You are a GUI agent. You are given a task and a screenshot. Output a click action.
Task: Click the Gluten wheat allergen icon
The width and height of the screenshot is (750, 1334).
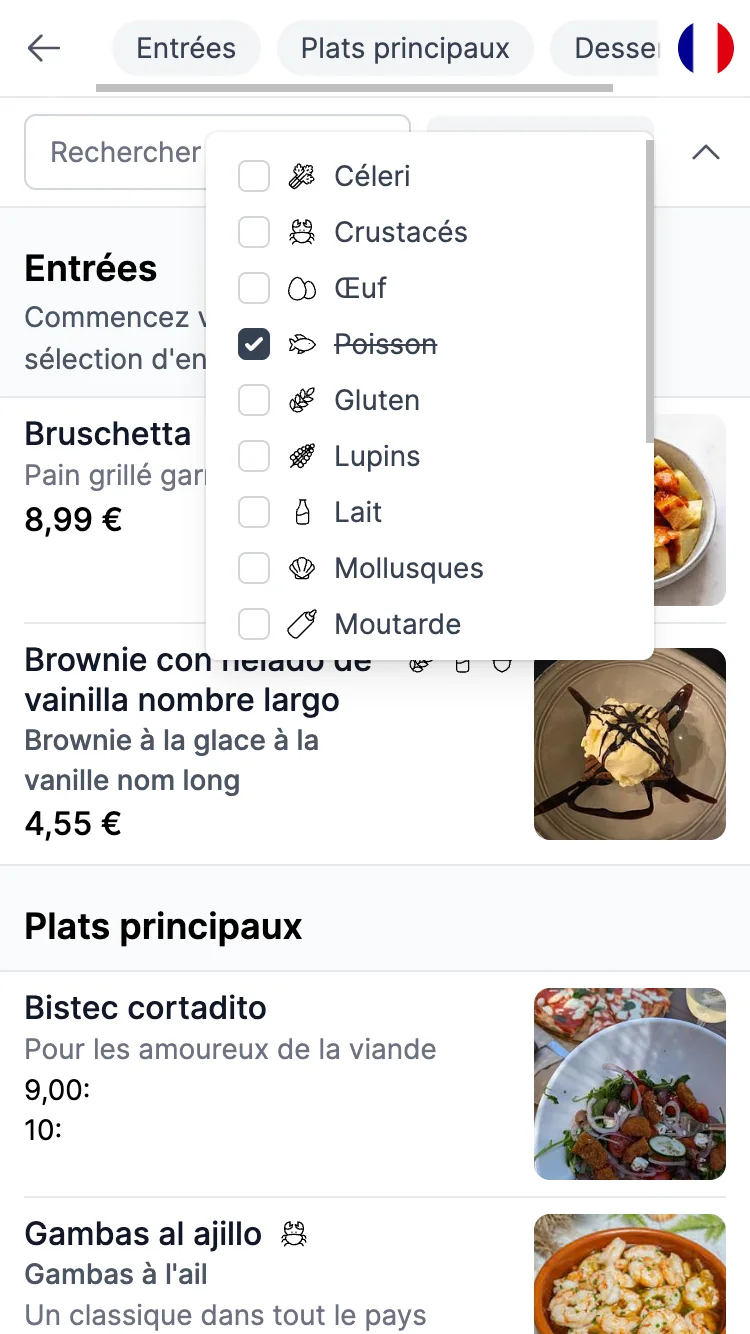(x=303, y=400)
